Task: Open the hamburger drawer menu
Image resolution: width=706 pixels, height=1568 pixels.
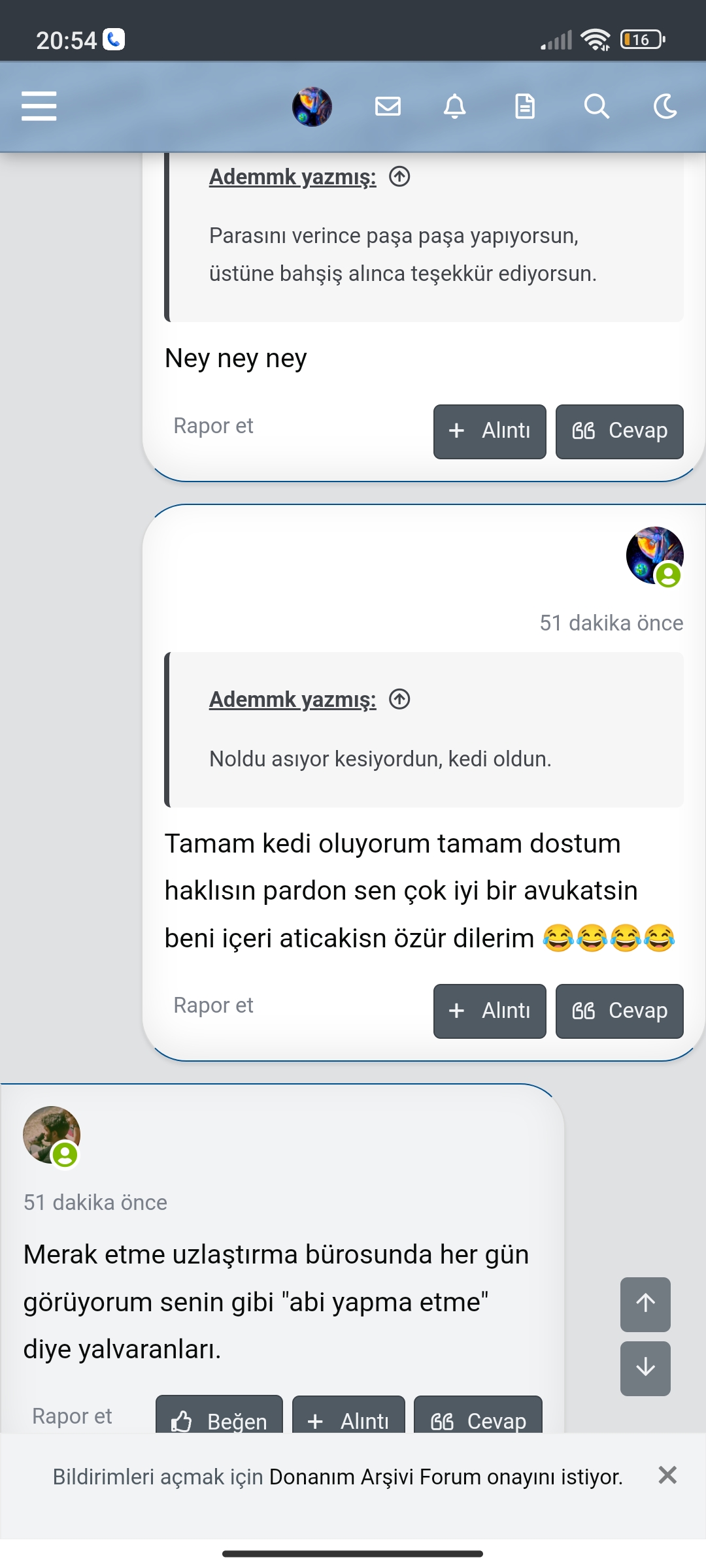Action: 39,106
